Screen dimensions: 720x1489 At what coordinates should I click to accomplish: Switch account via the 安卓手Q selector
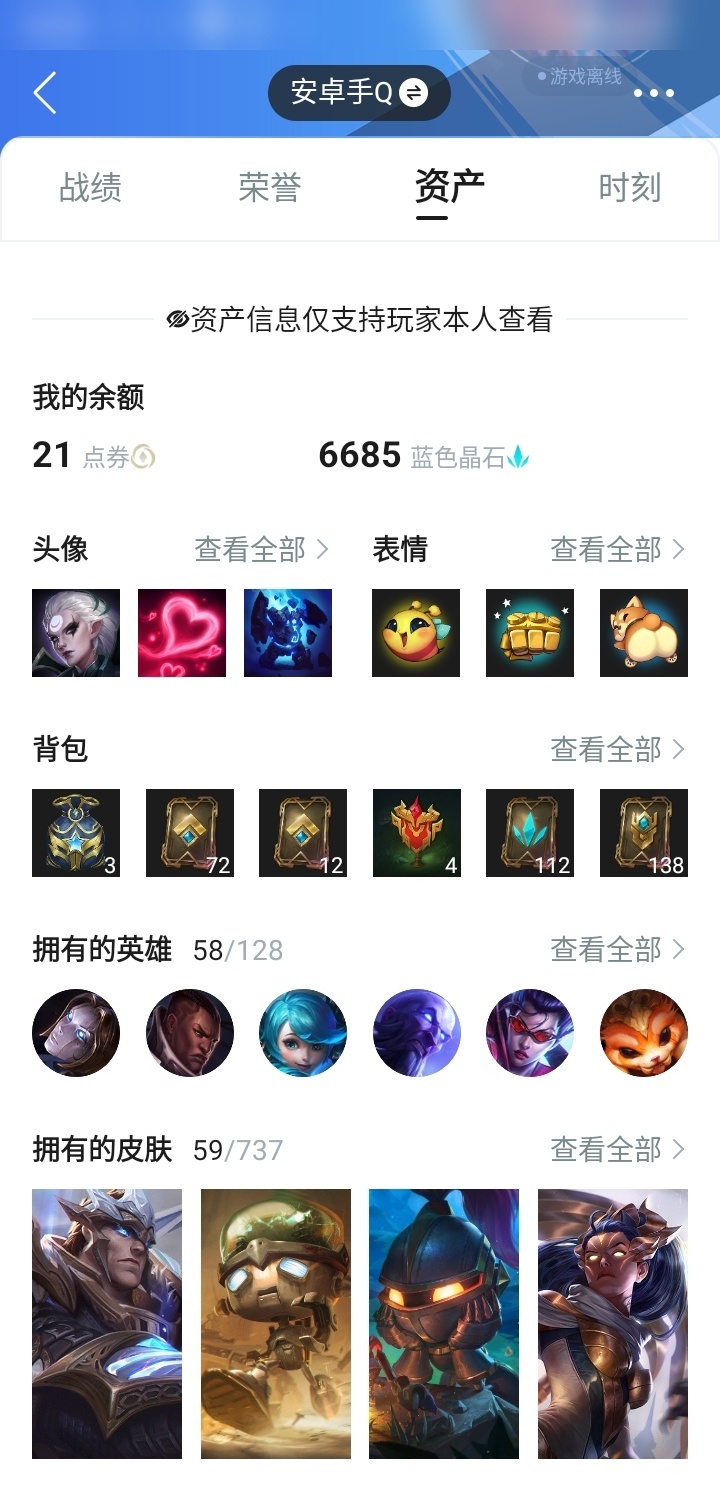coord(359,93)
